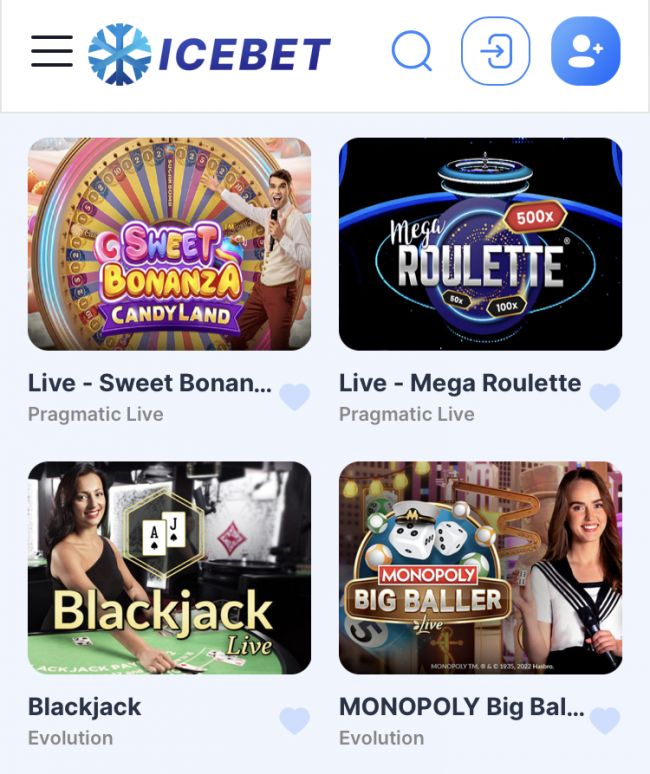Open the search magnifier

pyautogui.click(x=411, y=51)
